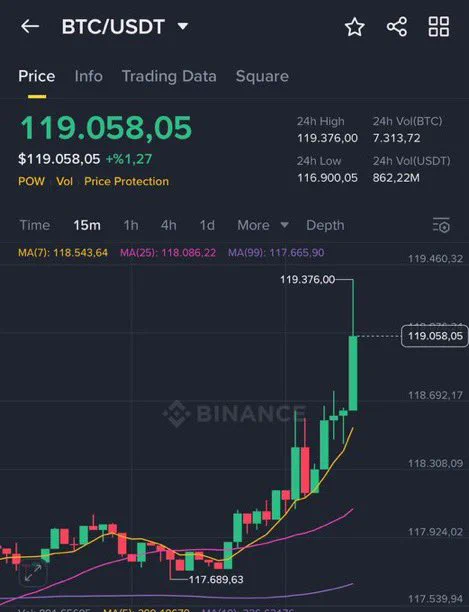Add BTC/USDT to favorites with the star
The height and width of the screenshot is (612, 469).
355,27
